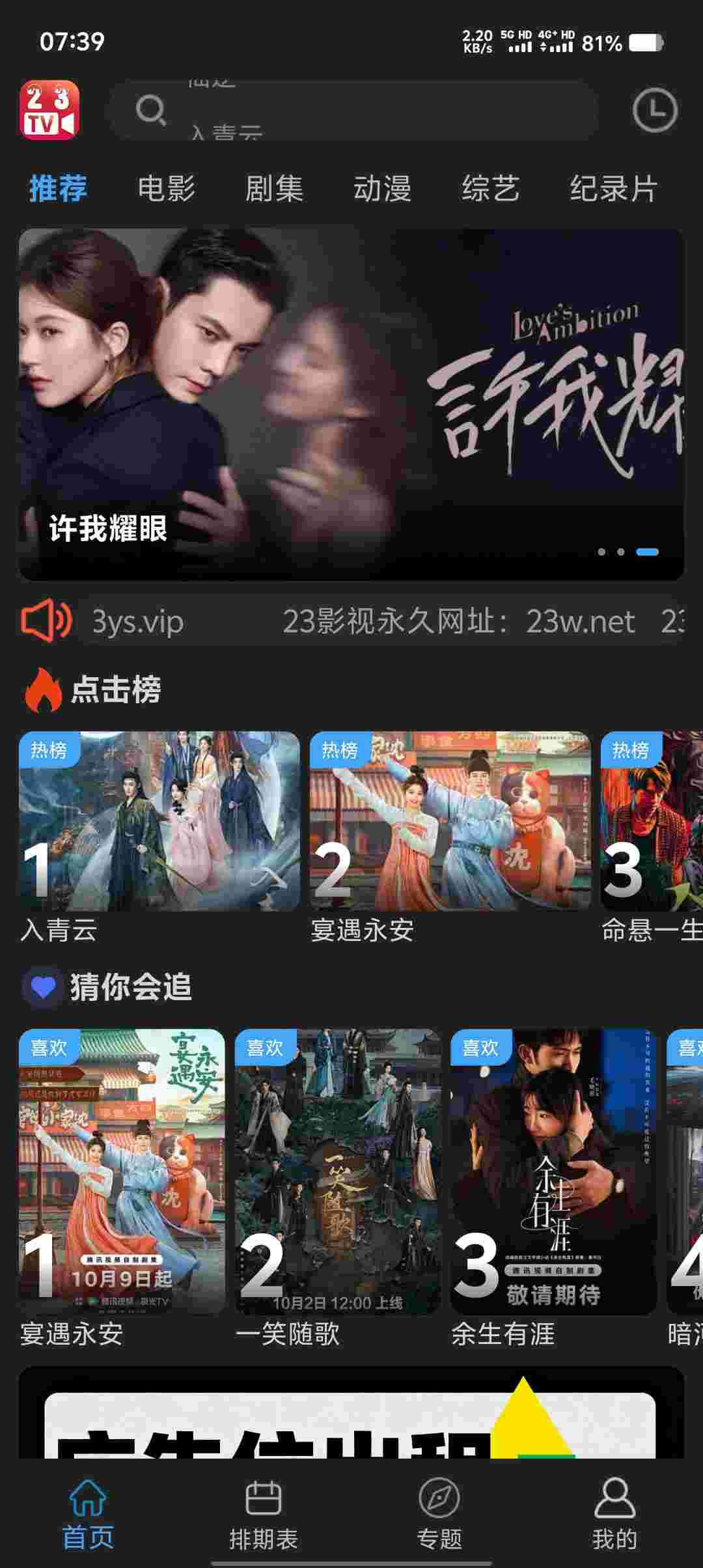Image resolution: width=703 pixels, height=1568 pixels.
Task: Tap the 推荐 tab
Action: [x=58, y=189]
